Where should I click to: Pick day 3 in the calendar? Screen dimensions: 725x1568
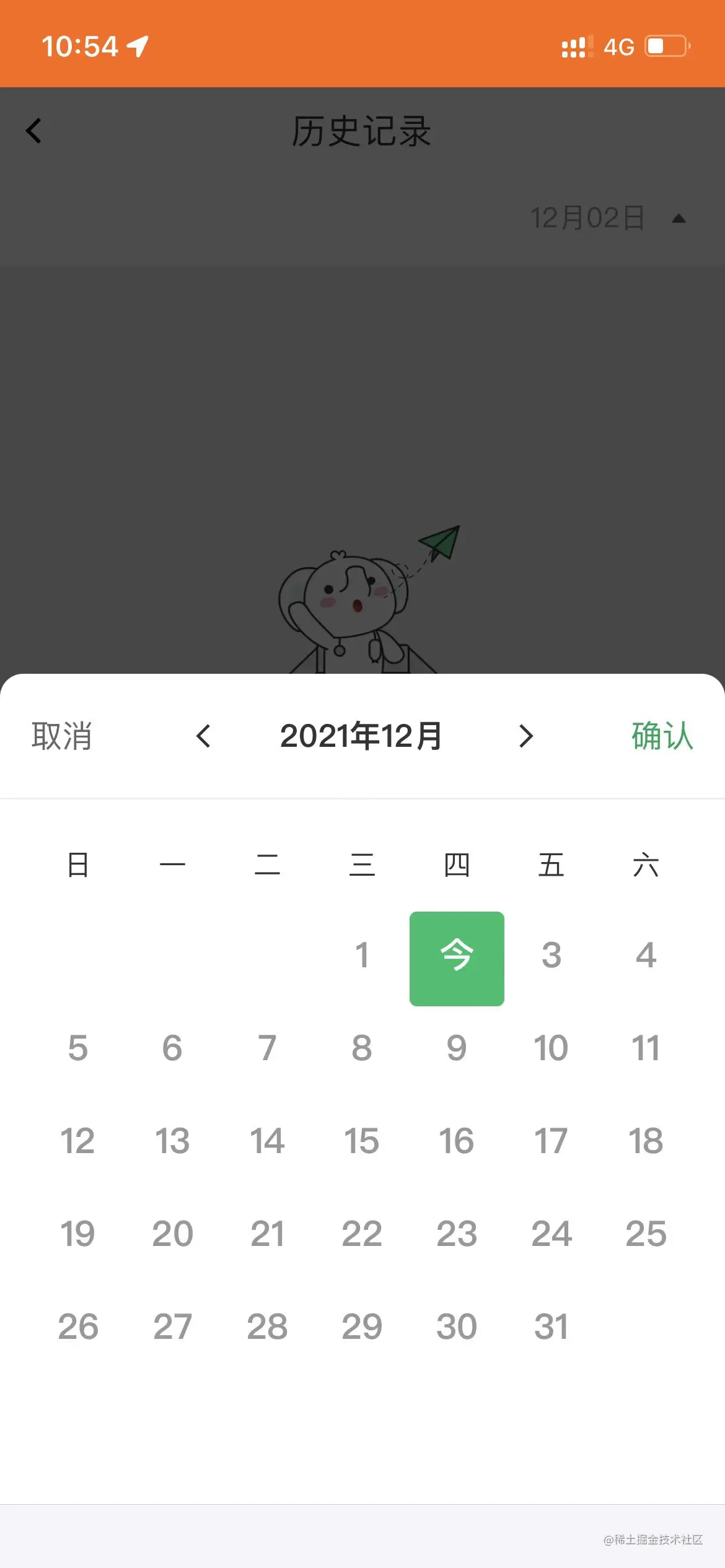[x=551, y=955]
